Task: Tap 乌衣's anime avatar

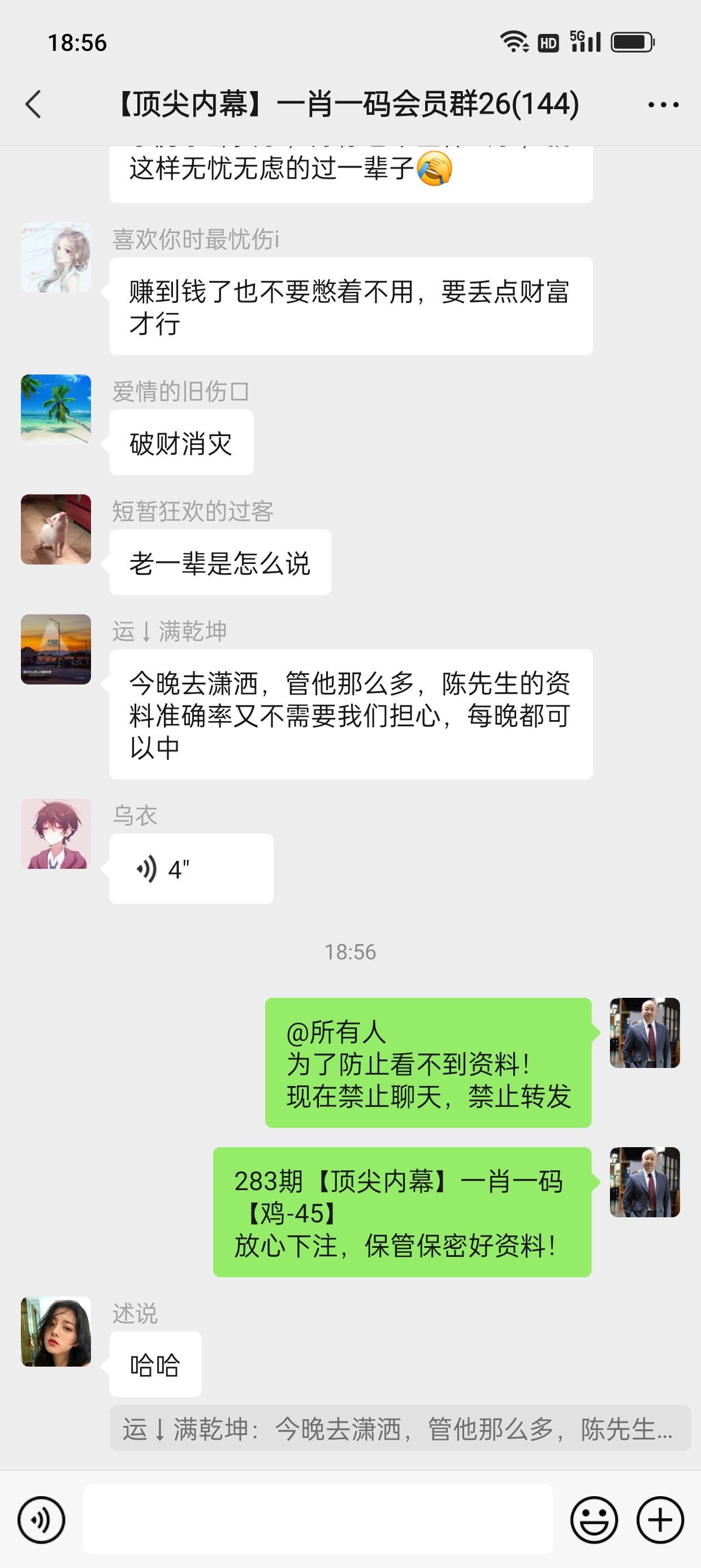Action: point(56,833)
